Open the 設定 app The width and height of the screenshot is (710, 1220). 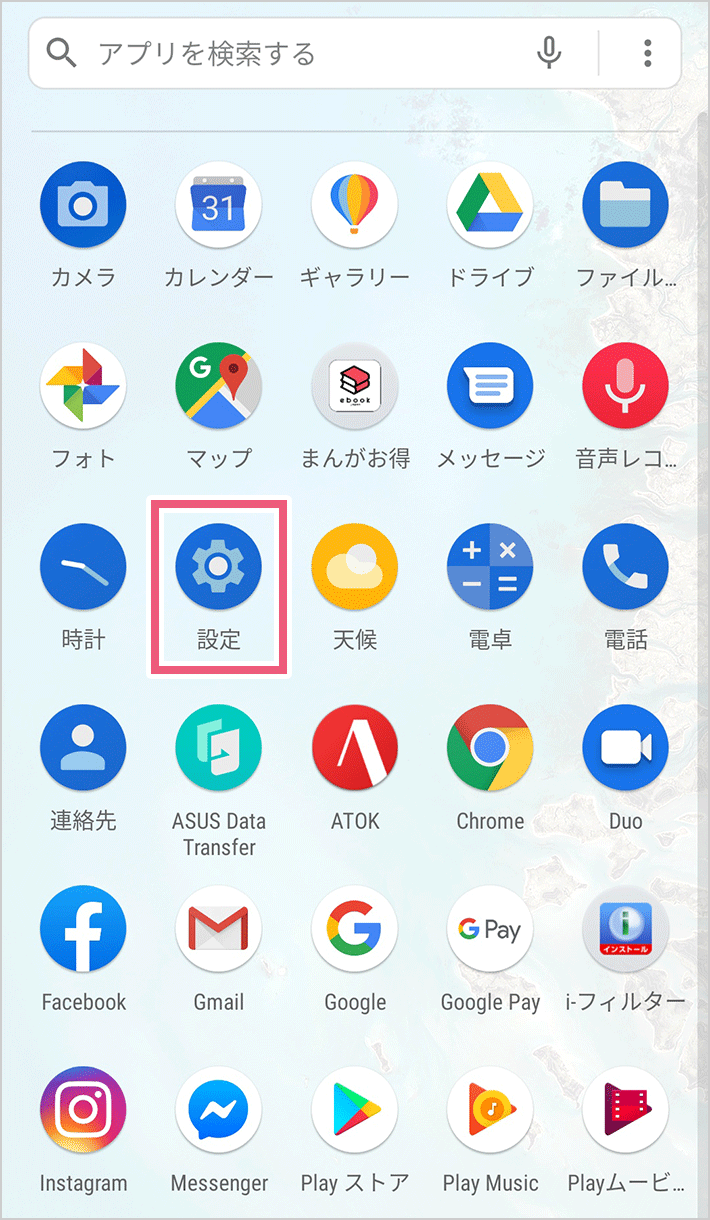(x=218, y=567)
